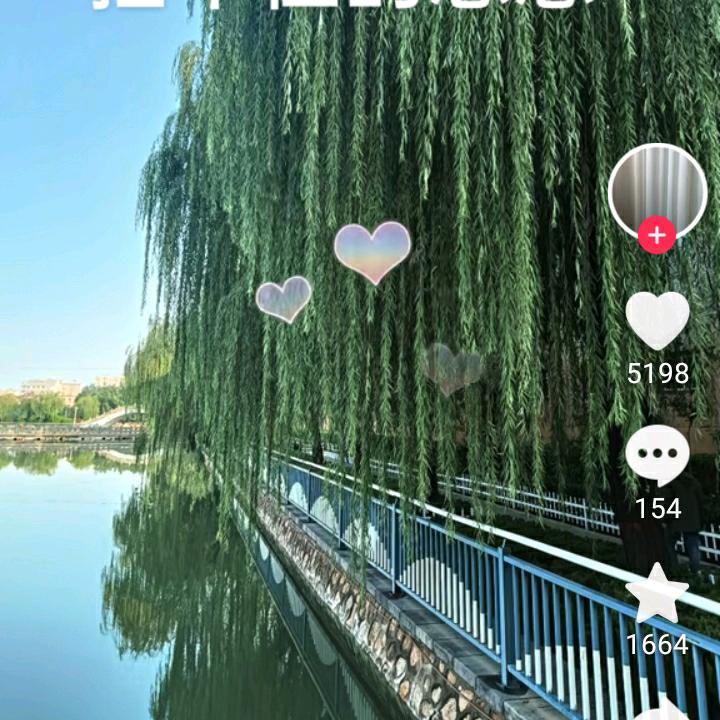Save the video using the star icon
The width and height of the screenshot is (720, 720).
click(x=657, y=593)
